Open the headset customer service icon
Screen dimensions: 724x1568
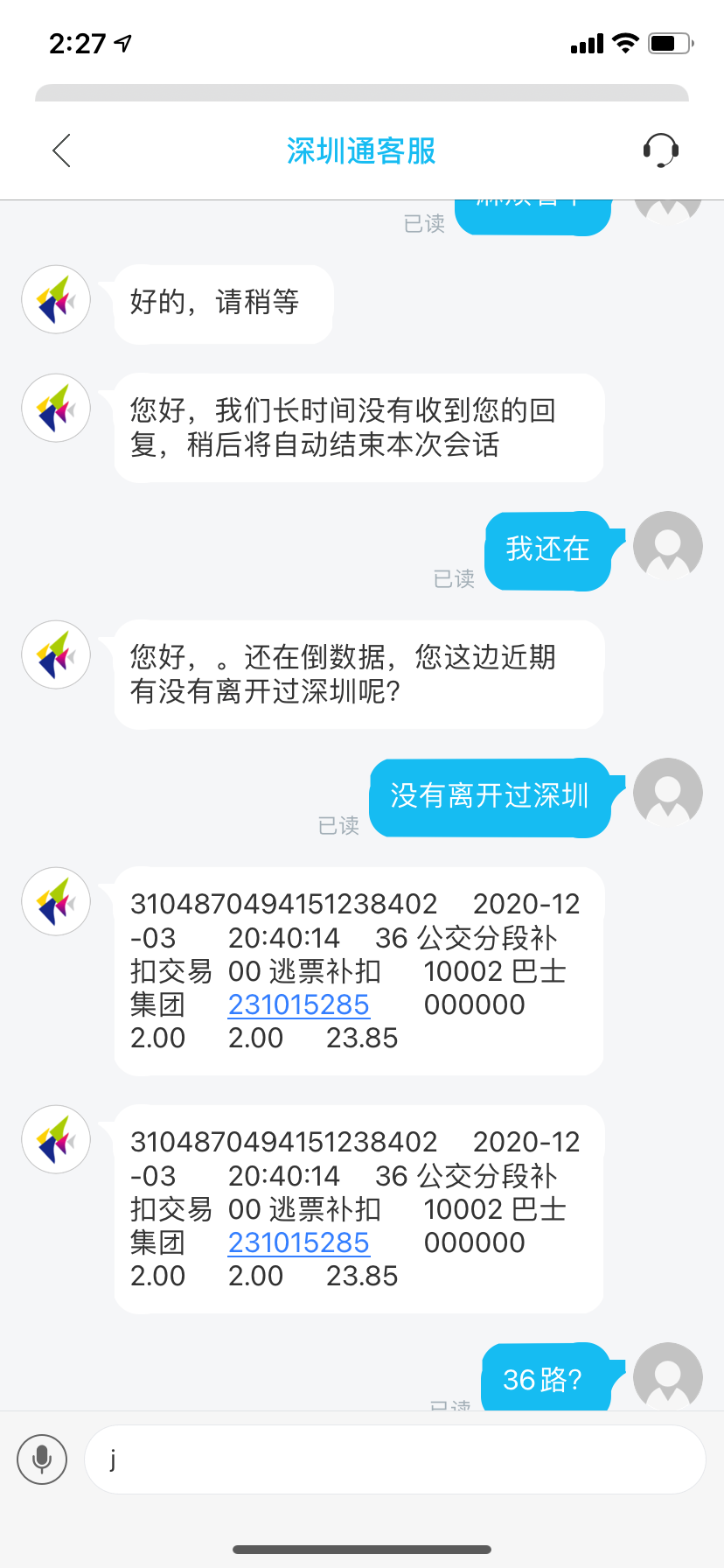[x=661, y=150]
